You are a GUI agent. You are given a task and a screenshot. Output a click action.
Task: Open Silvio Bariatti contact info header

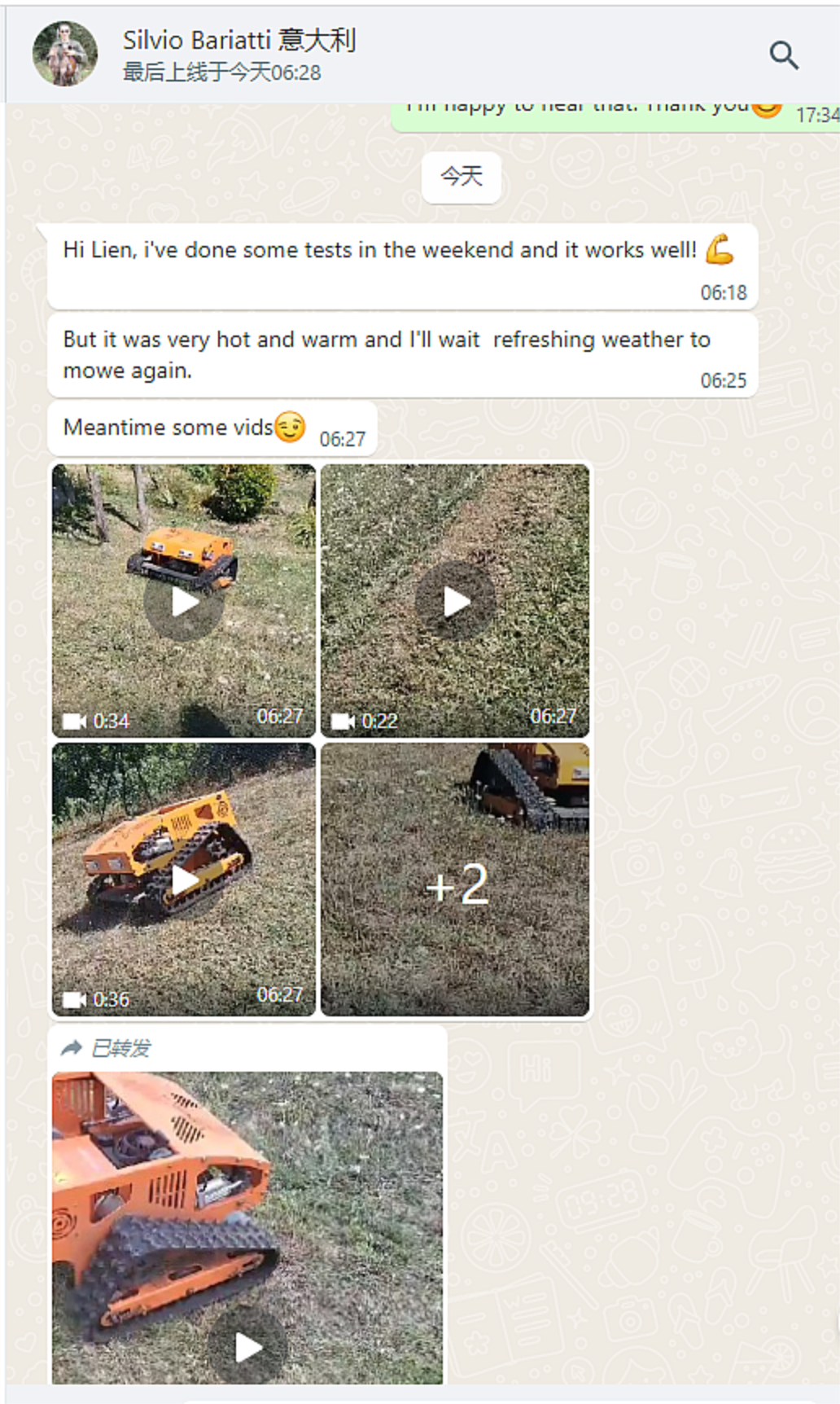click(238, 54)
